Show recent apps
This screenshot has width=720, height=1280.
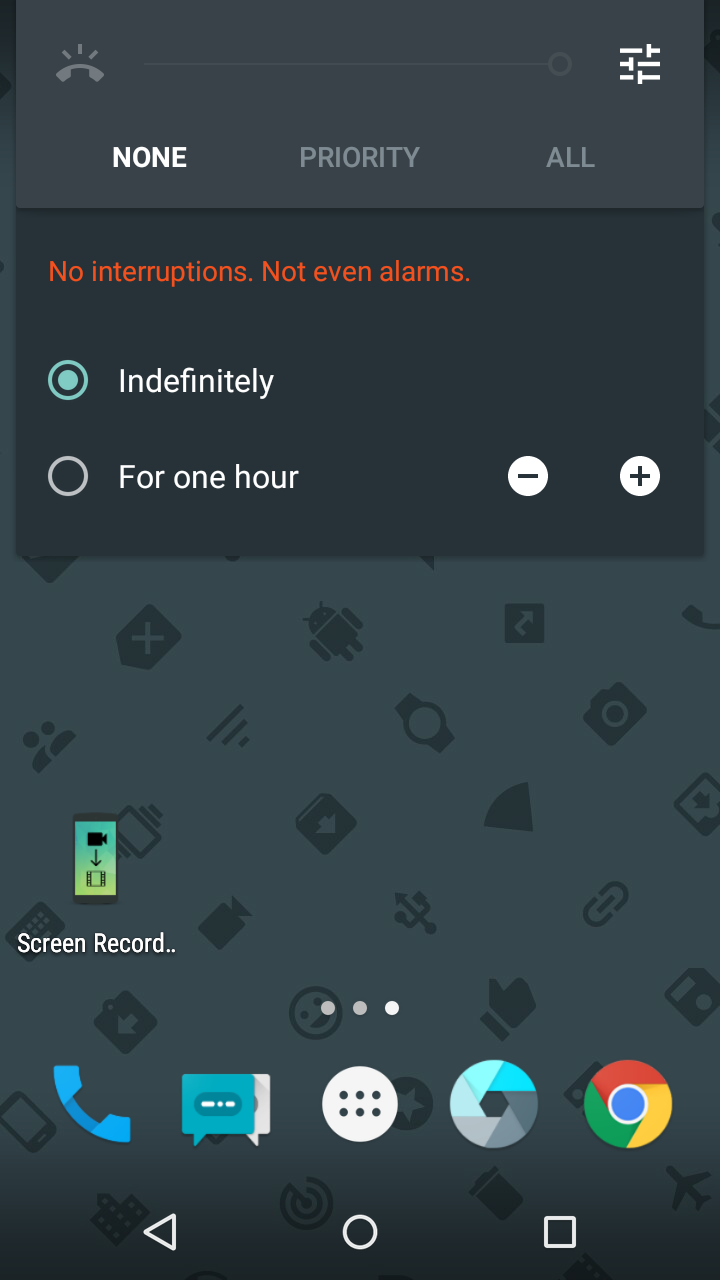[560, 1231]
